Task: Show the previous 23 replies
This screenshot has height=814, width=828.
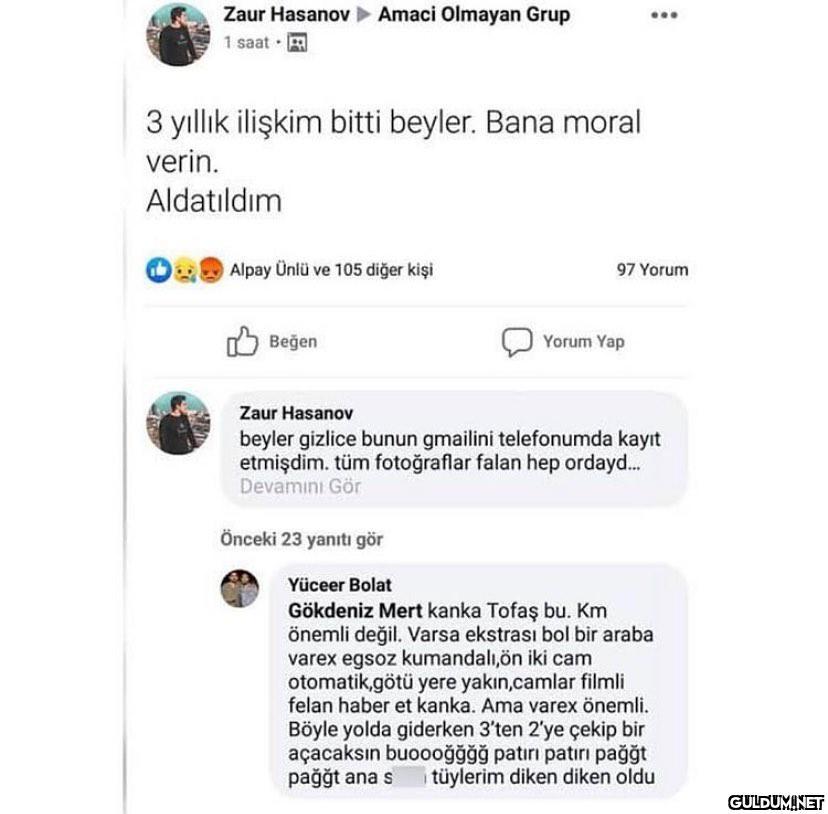Action: point(301,539)
